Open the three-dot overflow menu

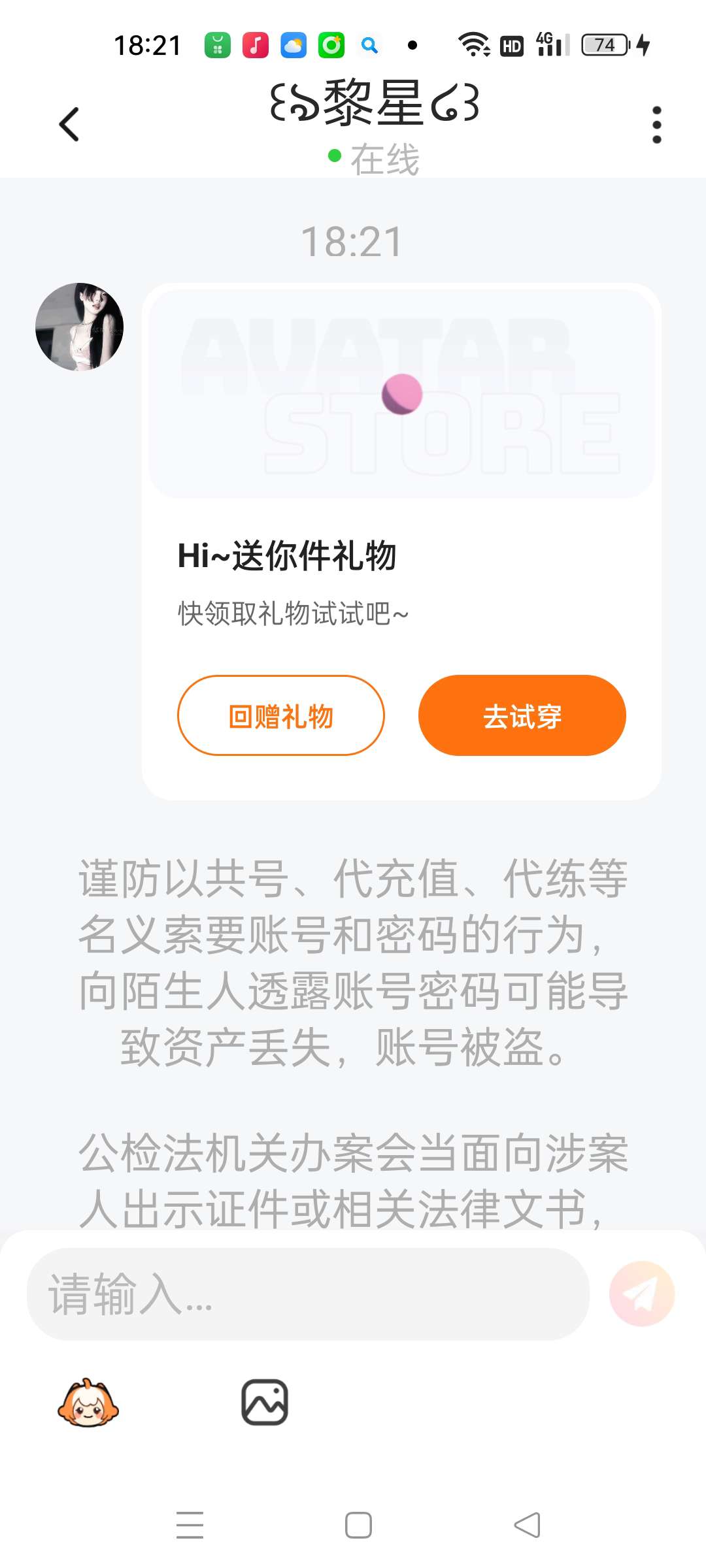(x=656, y=124)
